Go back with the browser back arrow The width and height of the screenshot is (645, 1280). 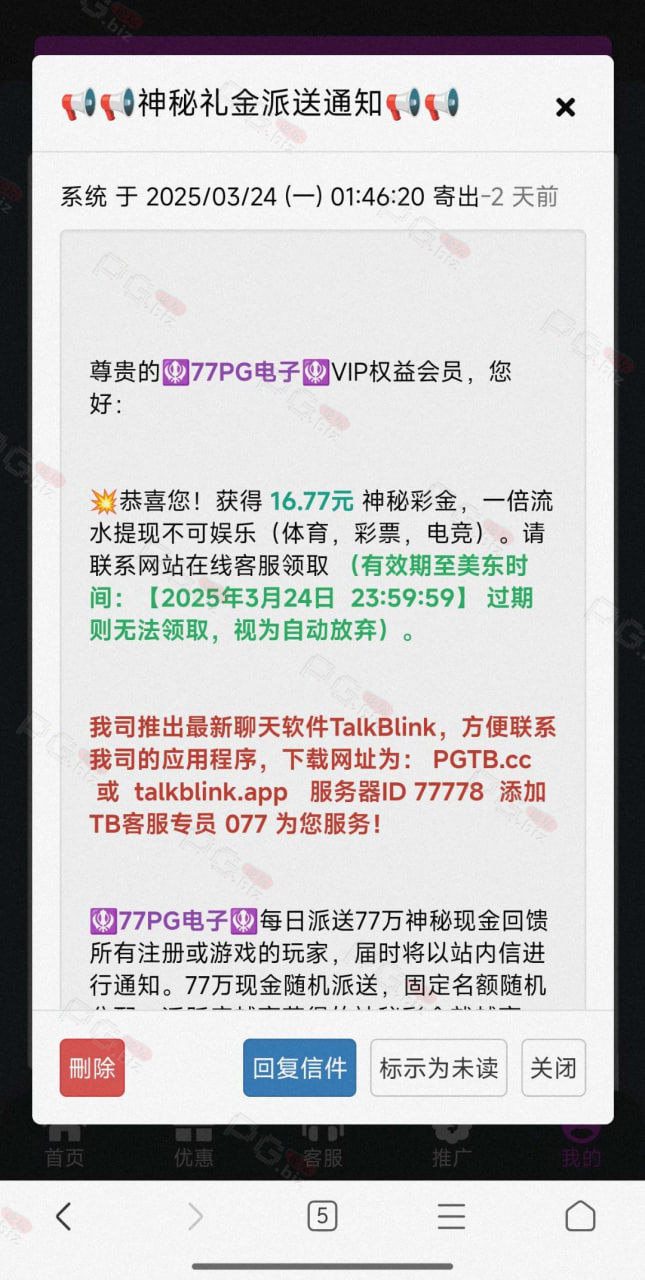coord(64,1216)
